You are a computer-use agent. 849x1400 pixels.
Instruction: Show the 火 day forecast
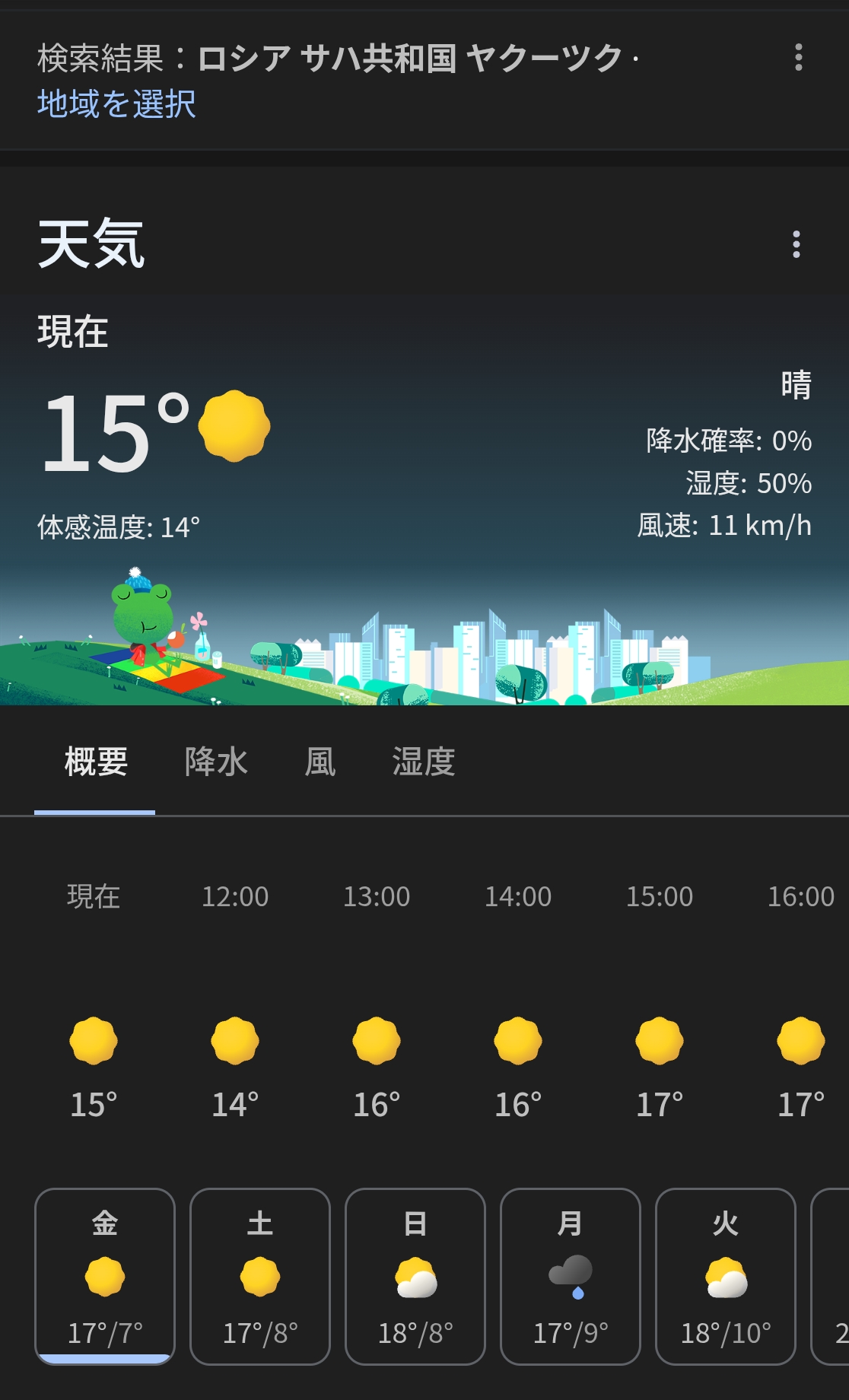pyautogui.click(x=726, y=1276)
